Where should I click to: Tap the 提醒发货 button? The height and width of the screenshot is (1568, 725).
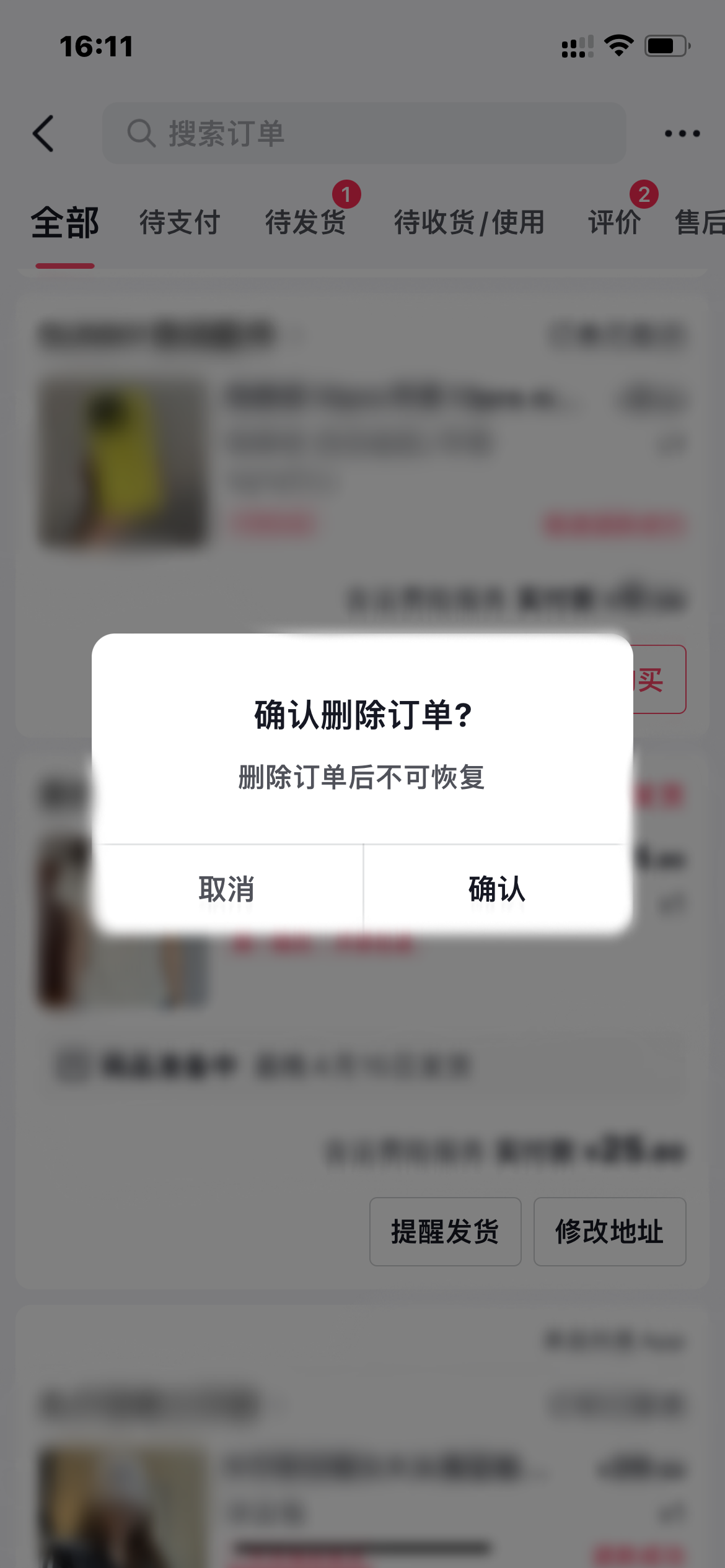coord(445,1231)
